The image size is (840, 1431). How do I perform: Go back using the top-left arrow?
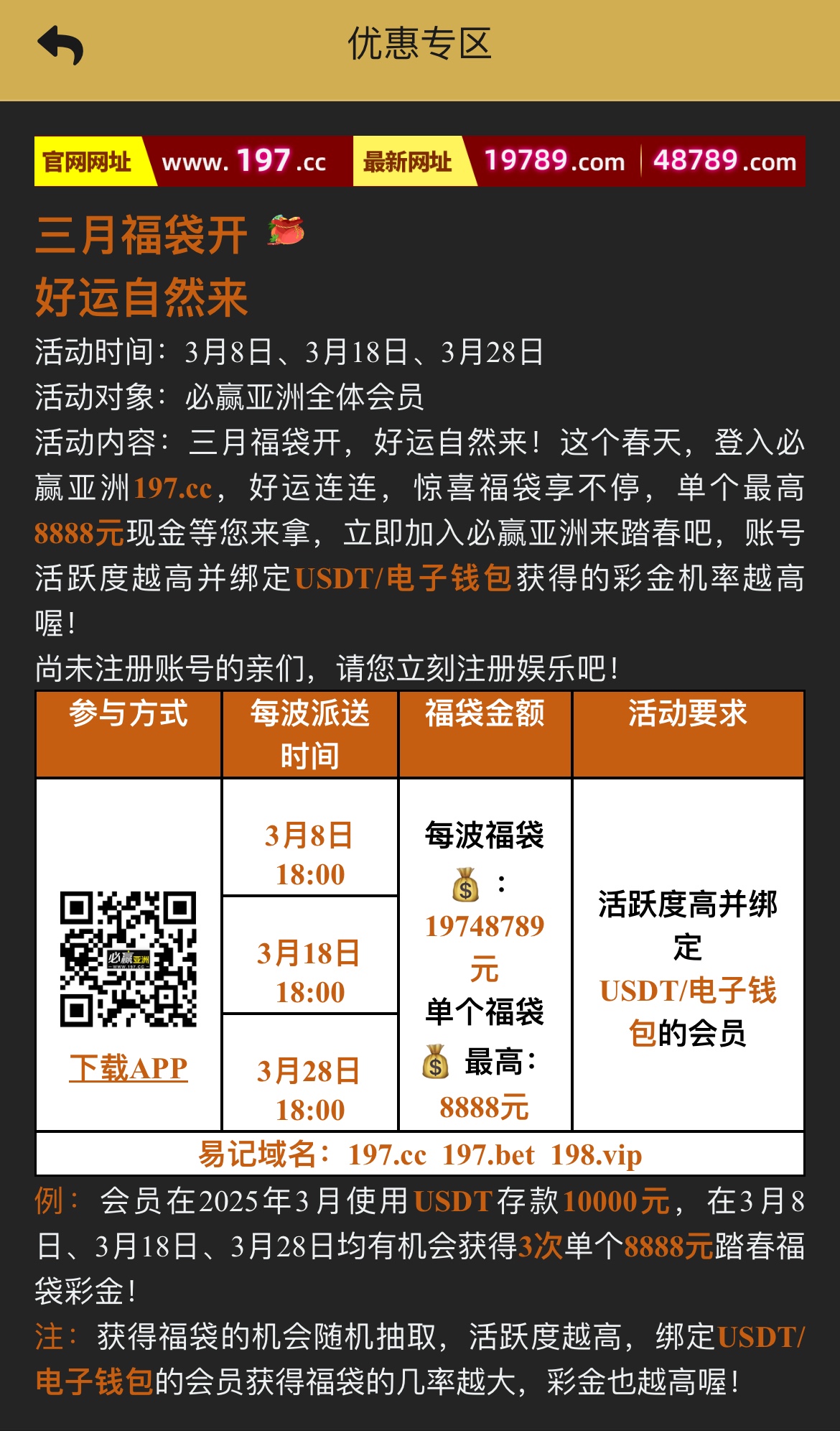[60, 45]
